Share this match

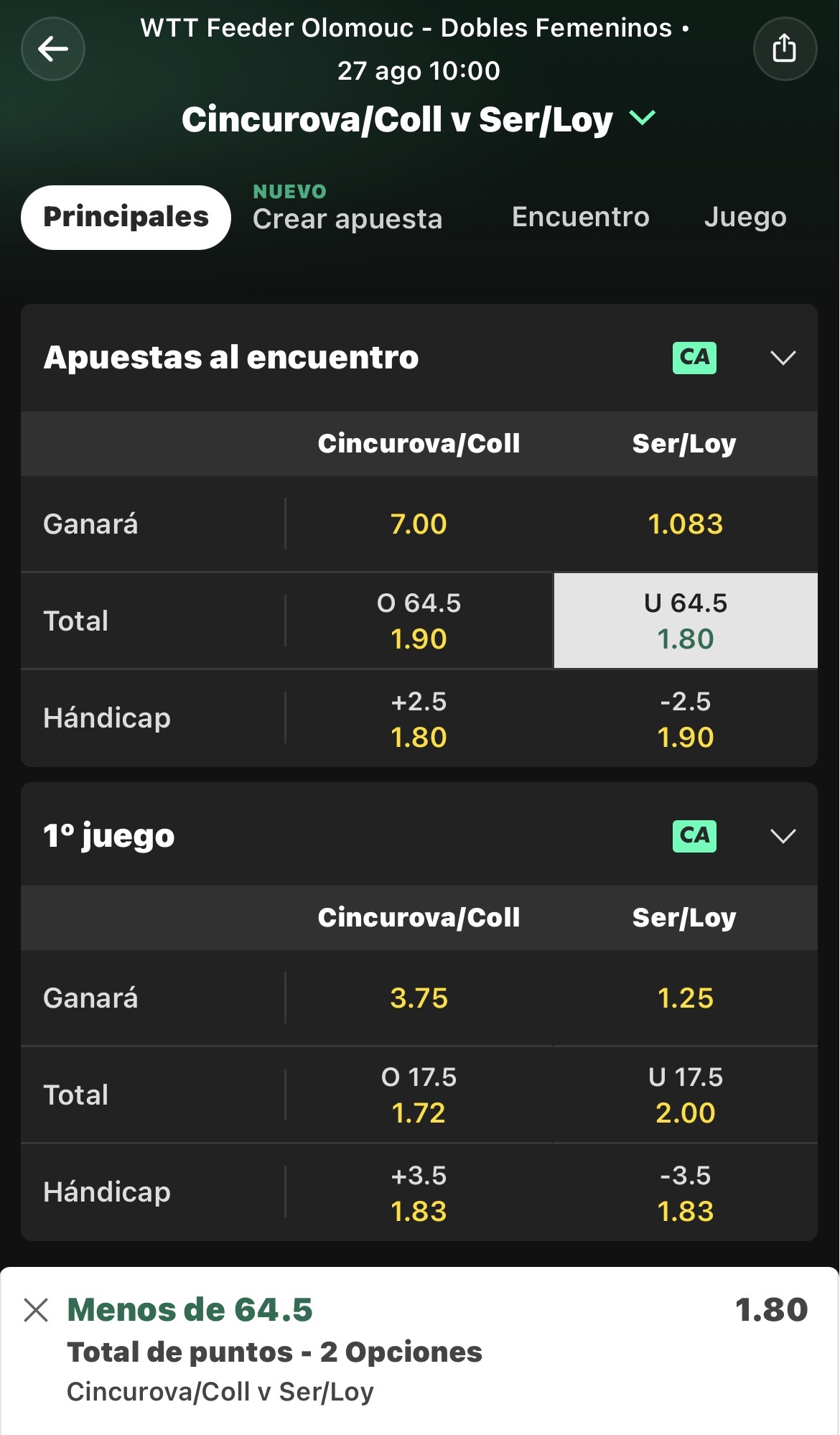(785, 49)
